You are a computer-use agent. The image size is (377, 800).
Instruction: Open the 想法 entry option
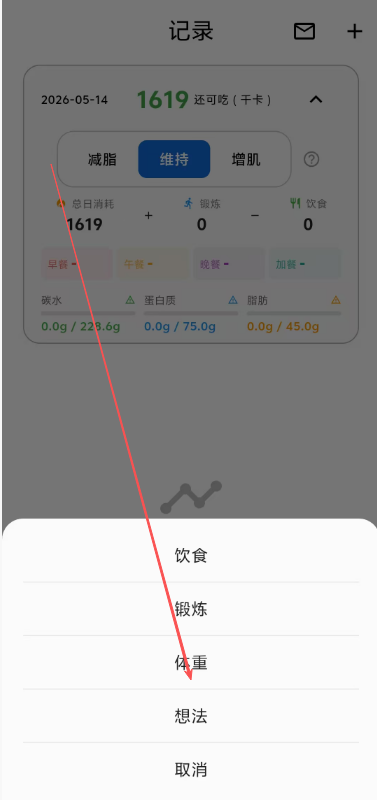[x=191, y=716]
